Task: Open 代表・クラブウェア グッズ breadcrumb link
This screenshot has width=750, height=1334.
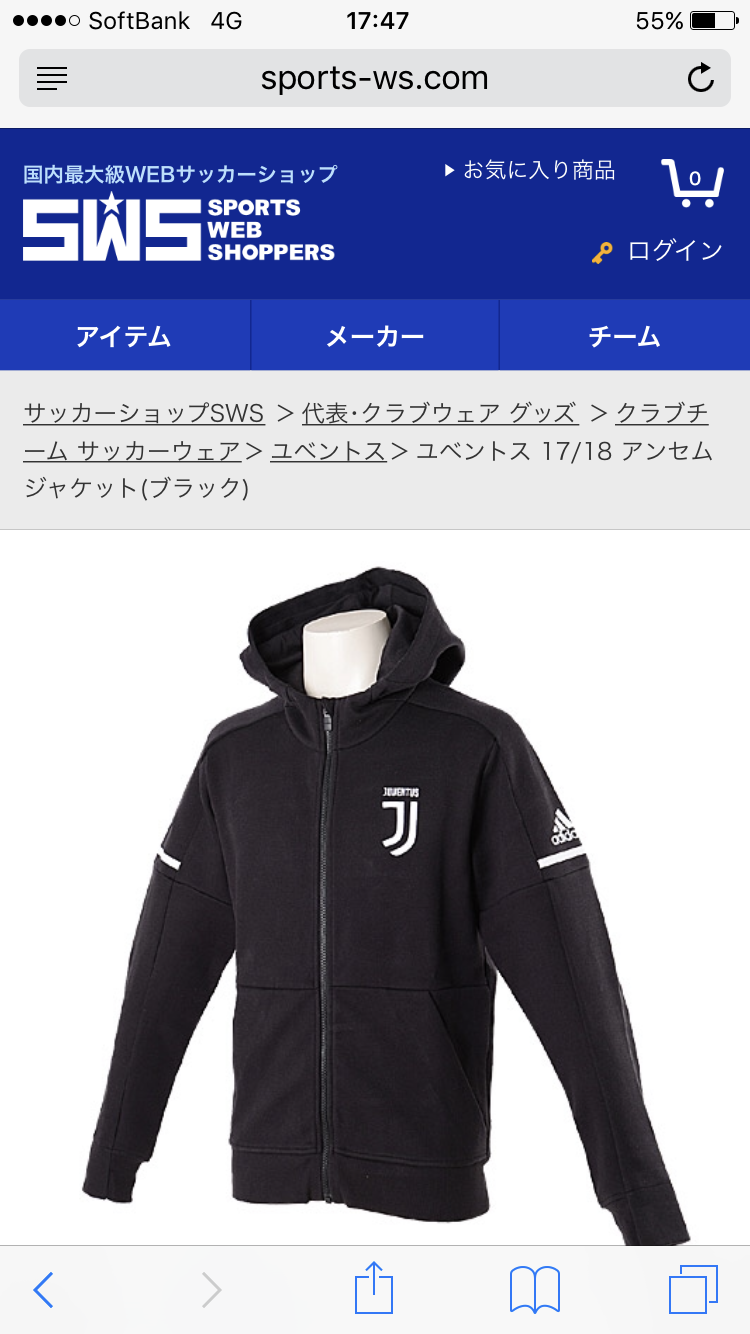Action: (440, 413)
